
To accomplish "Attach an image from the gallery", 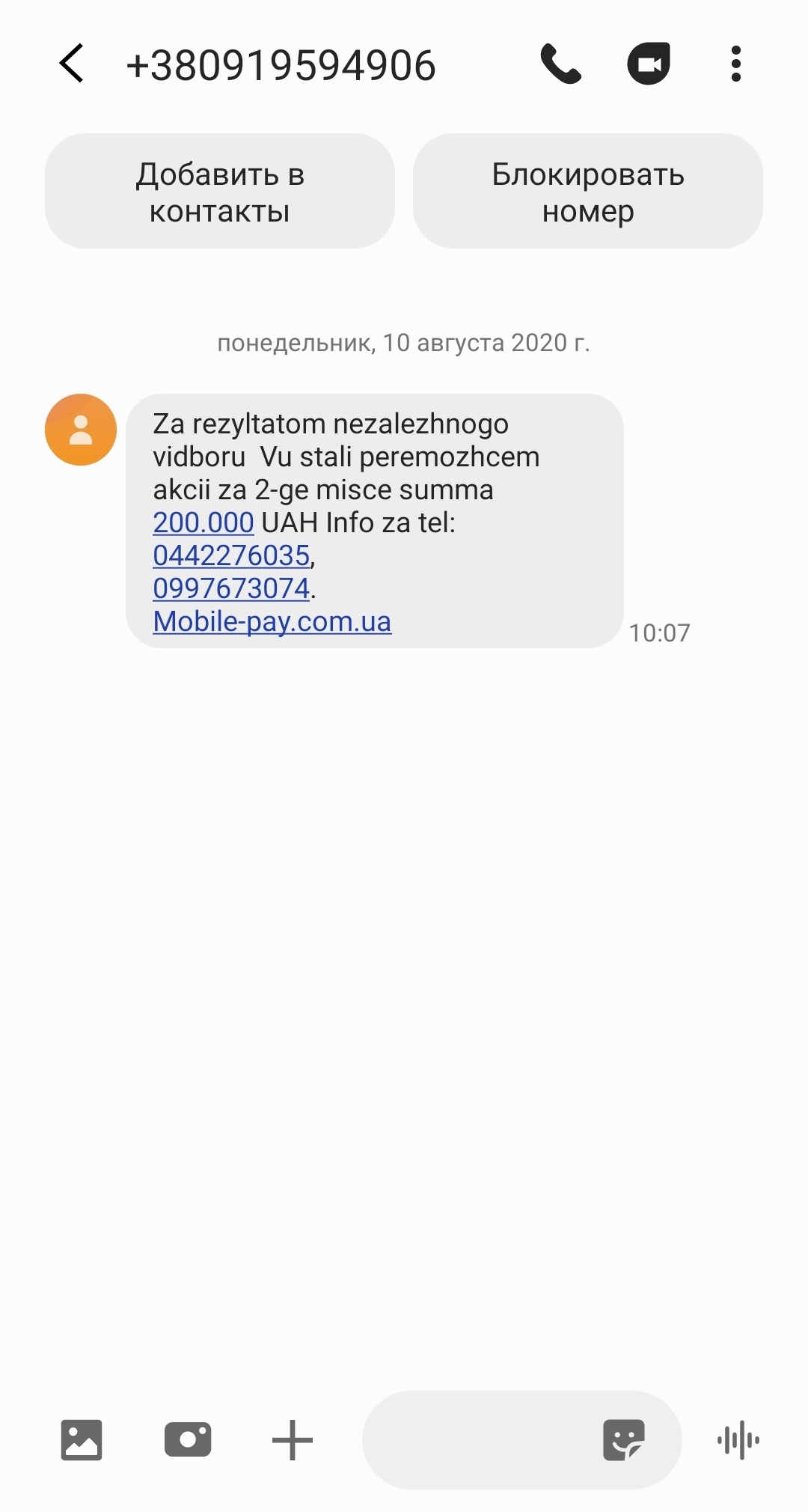I will click(81, 1439).
